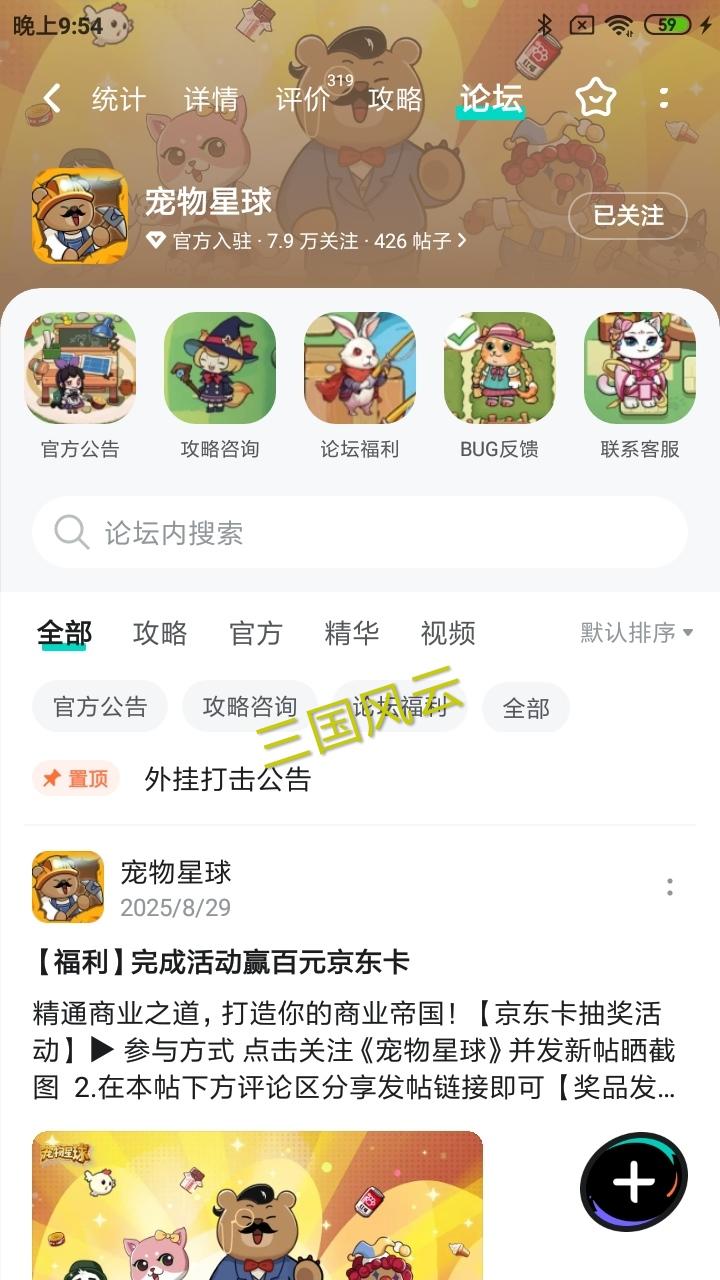
Task: Switch to the 精华 tab
Action: [x=349, y=633]
